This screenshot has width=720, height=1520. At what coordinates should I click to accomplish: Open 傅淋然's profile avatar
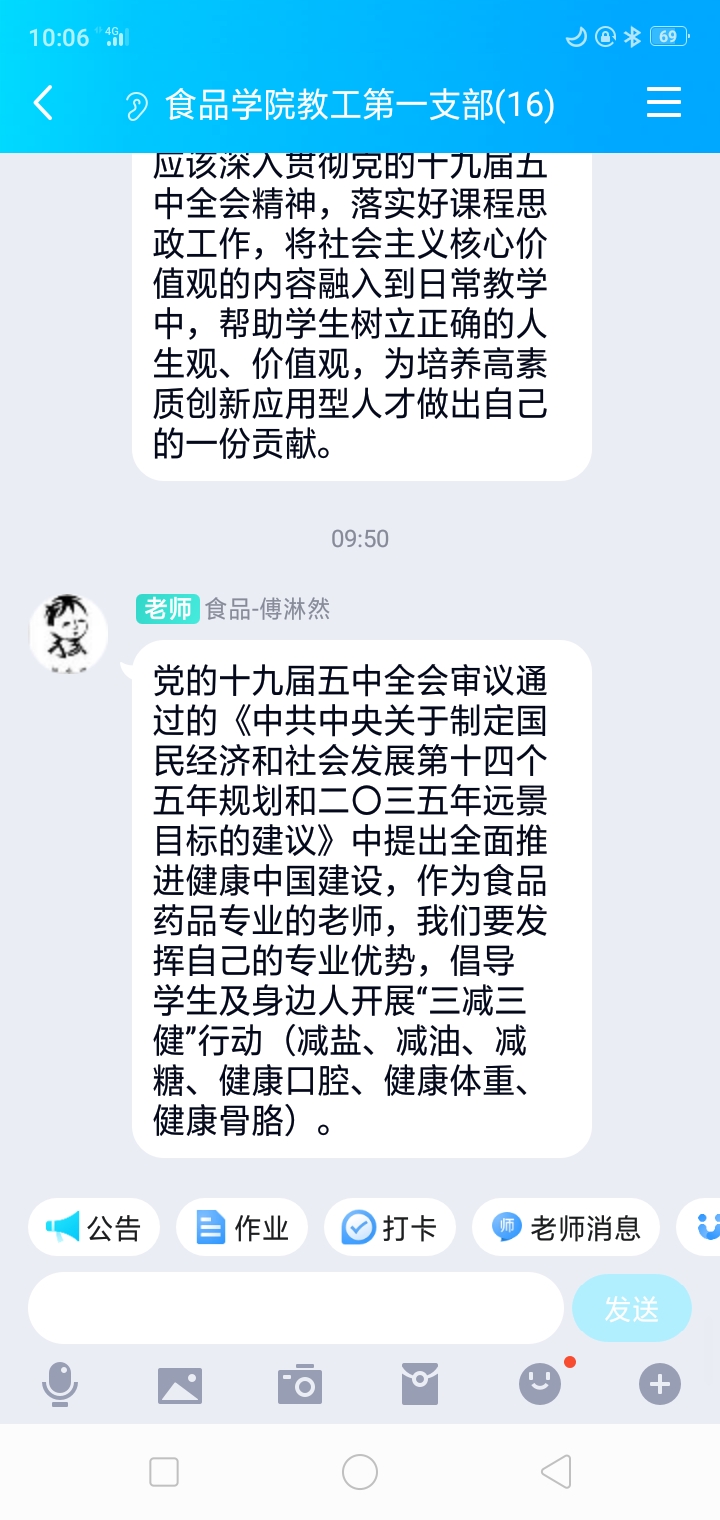(68, 634)
